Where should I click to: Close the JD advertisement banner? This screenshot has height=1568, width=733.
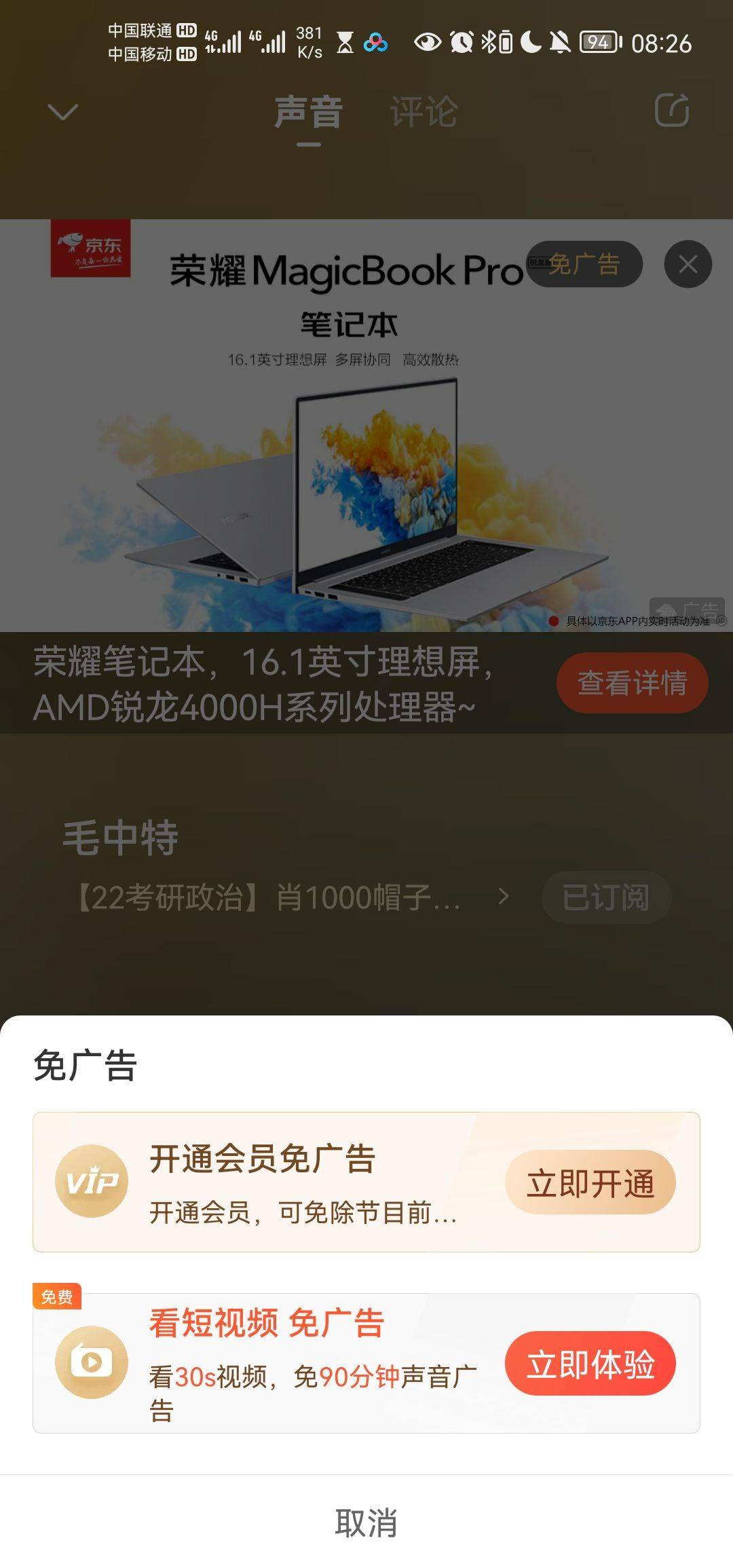(x=688, y=264)
